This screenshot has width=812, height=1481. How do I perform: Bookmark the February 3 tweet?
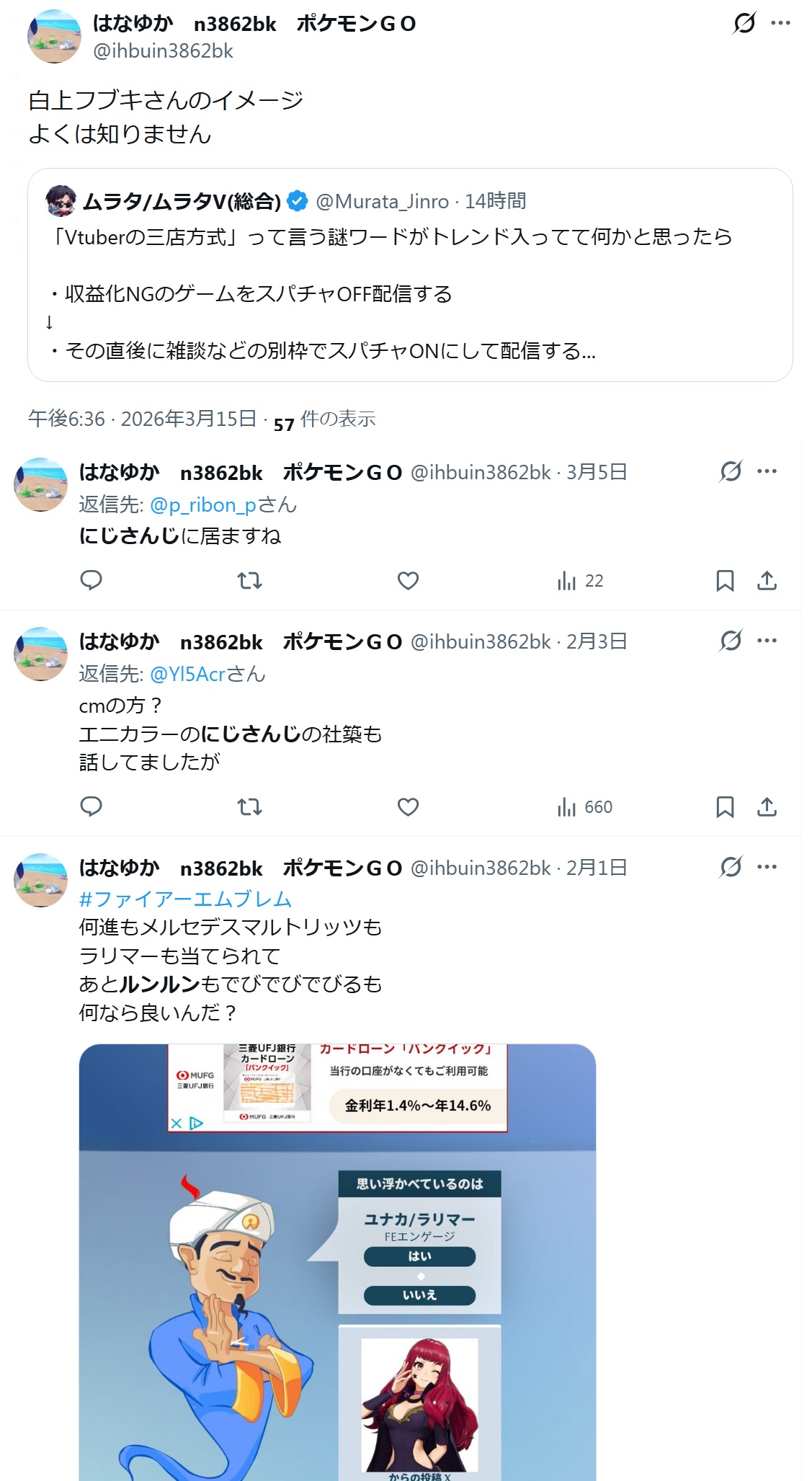point(725,807)
